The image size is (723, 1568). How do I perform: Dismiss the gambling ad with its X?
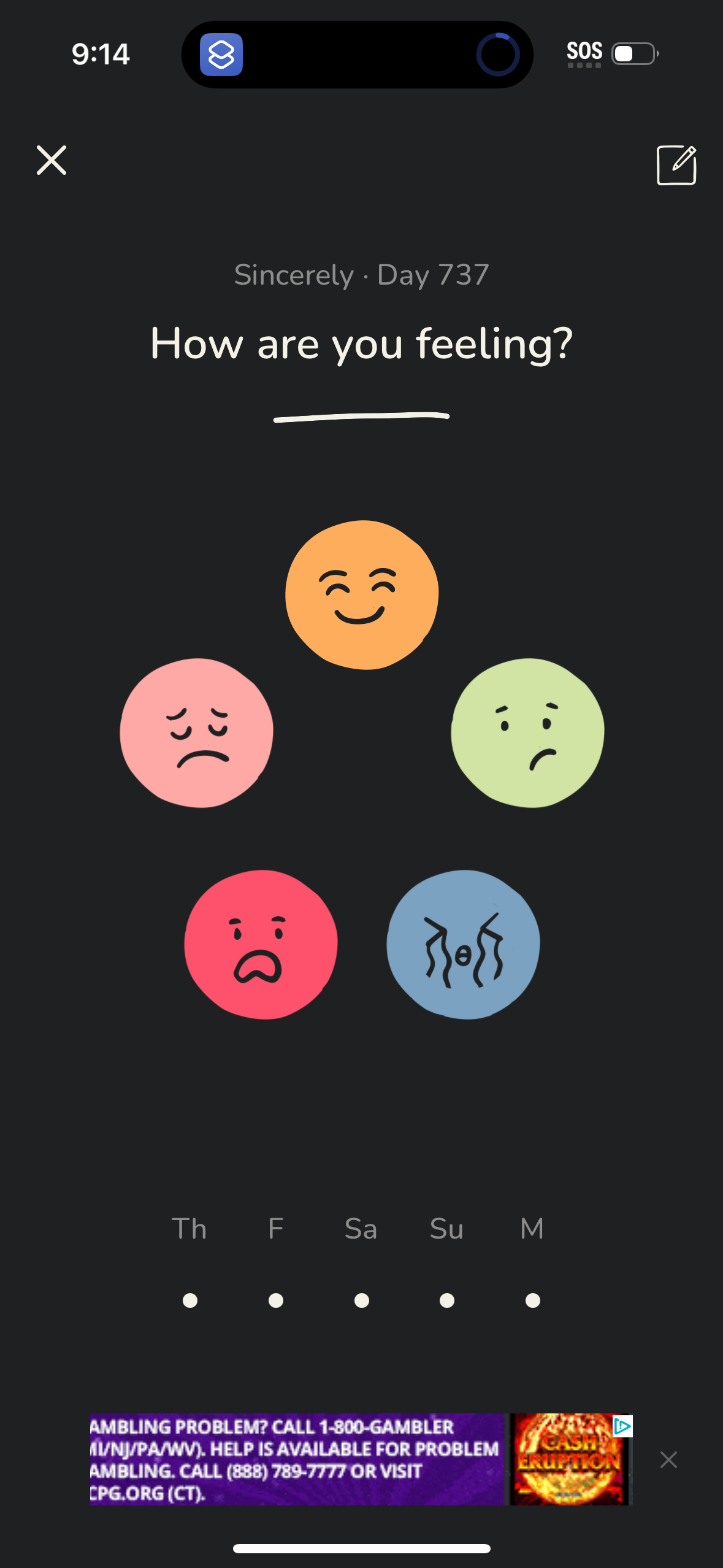668,1459
